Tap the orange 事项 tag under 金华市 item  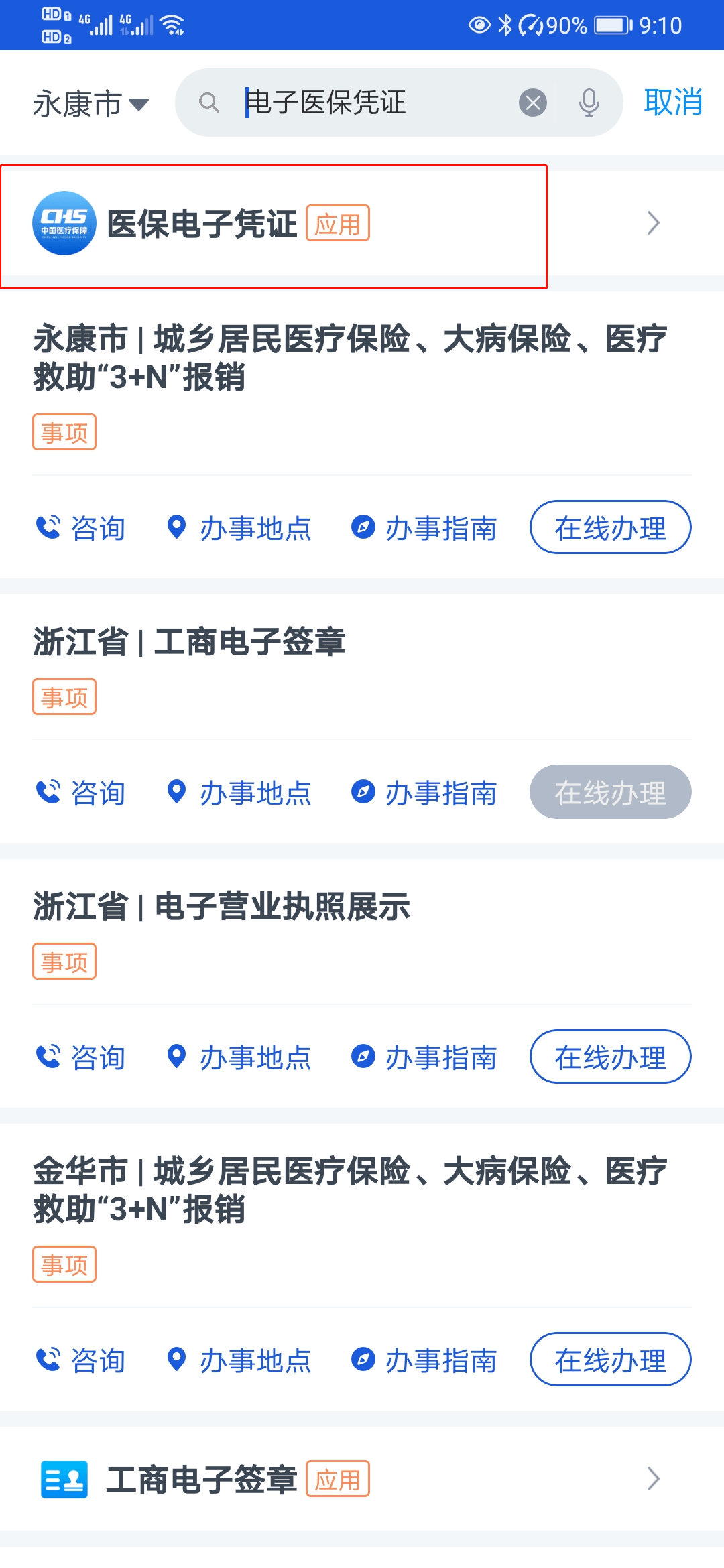(x=64, y=1264)
